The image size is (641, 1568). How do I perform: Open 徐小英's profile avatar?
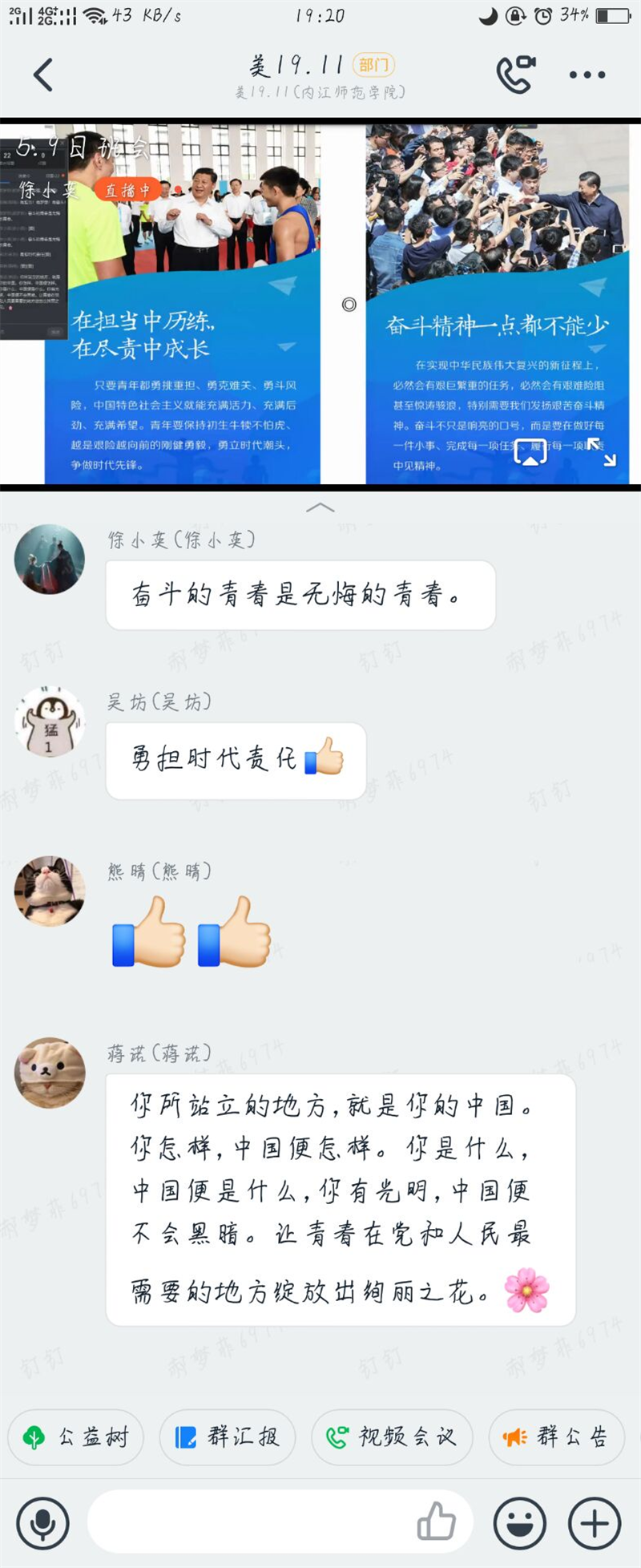50,559
